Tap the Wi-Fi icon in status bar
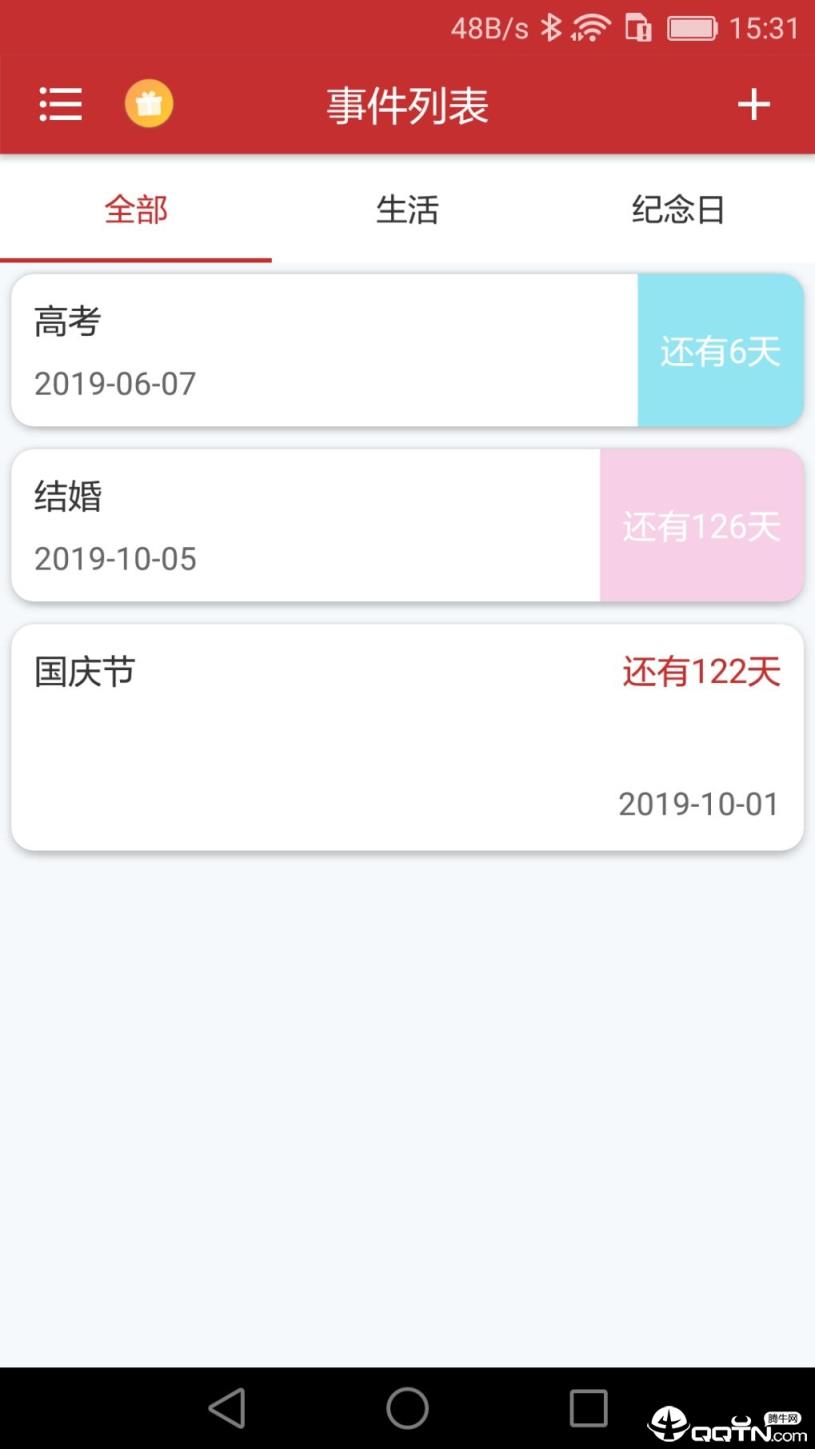 point(589,28)
